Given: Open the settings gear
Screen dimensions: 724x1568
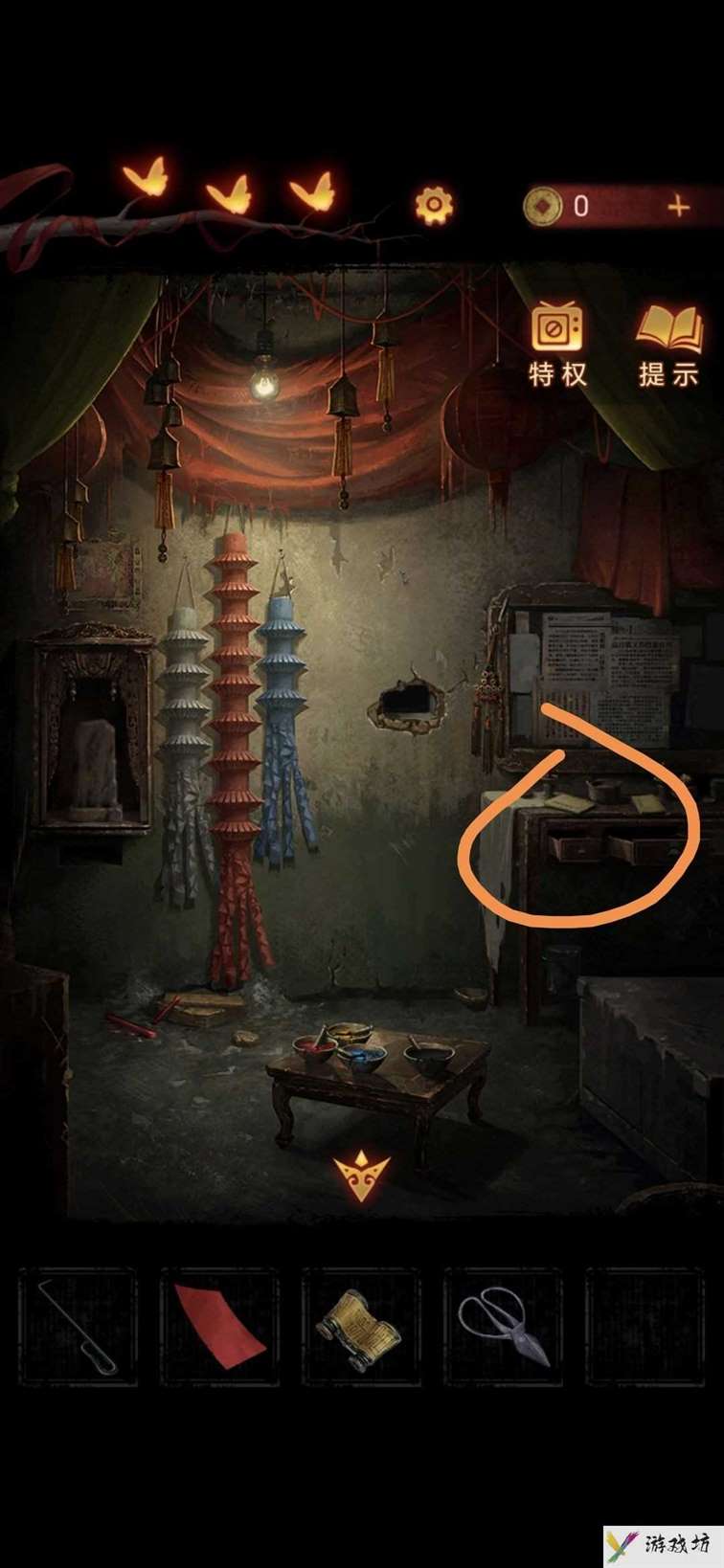Looking at the screenshot, I should (x=434, y=205).
